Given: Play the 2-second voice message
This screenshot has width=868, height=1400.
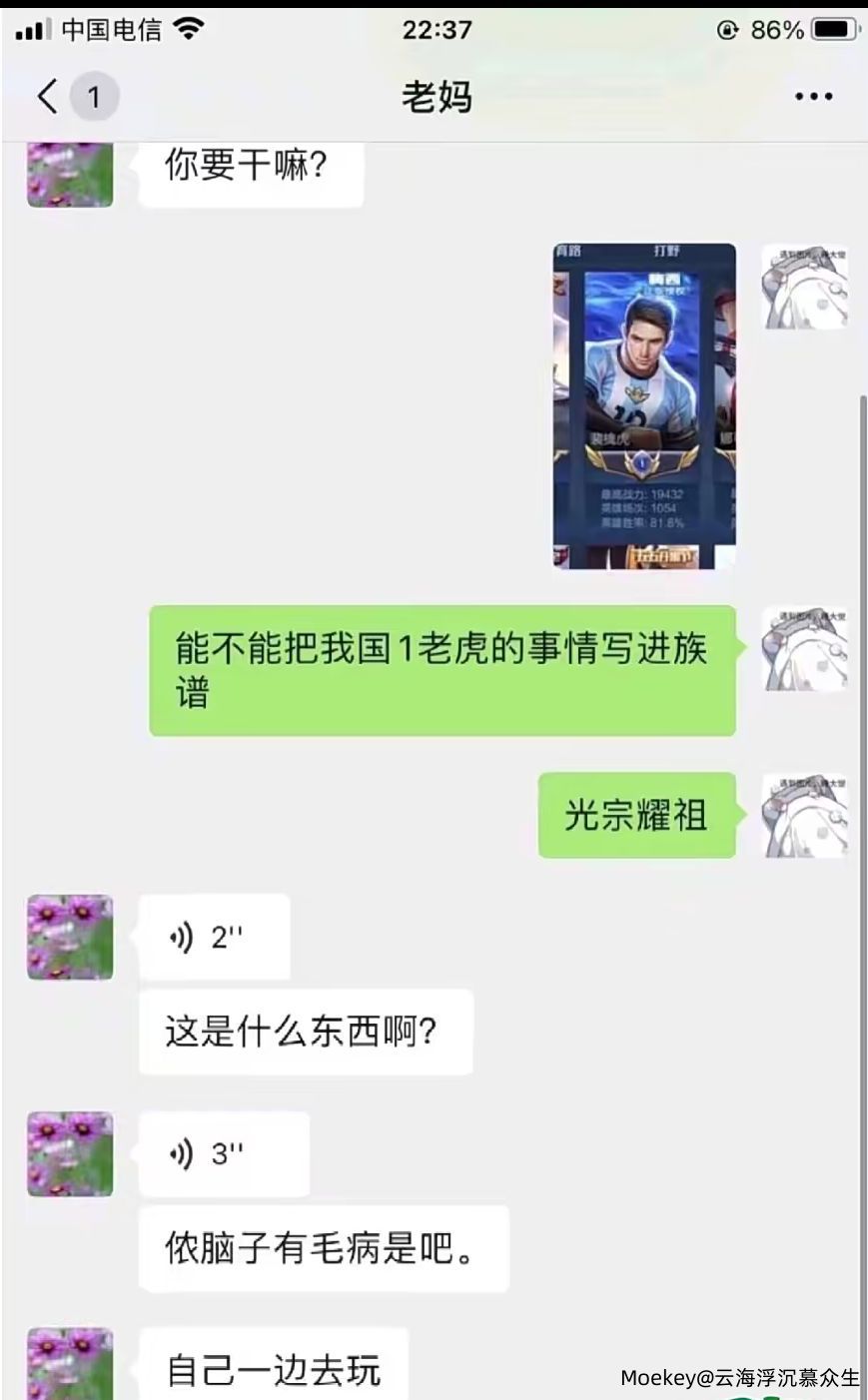Looking at the screenshot, I should (214, 938).
